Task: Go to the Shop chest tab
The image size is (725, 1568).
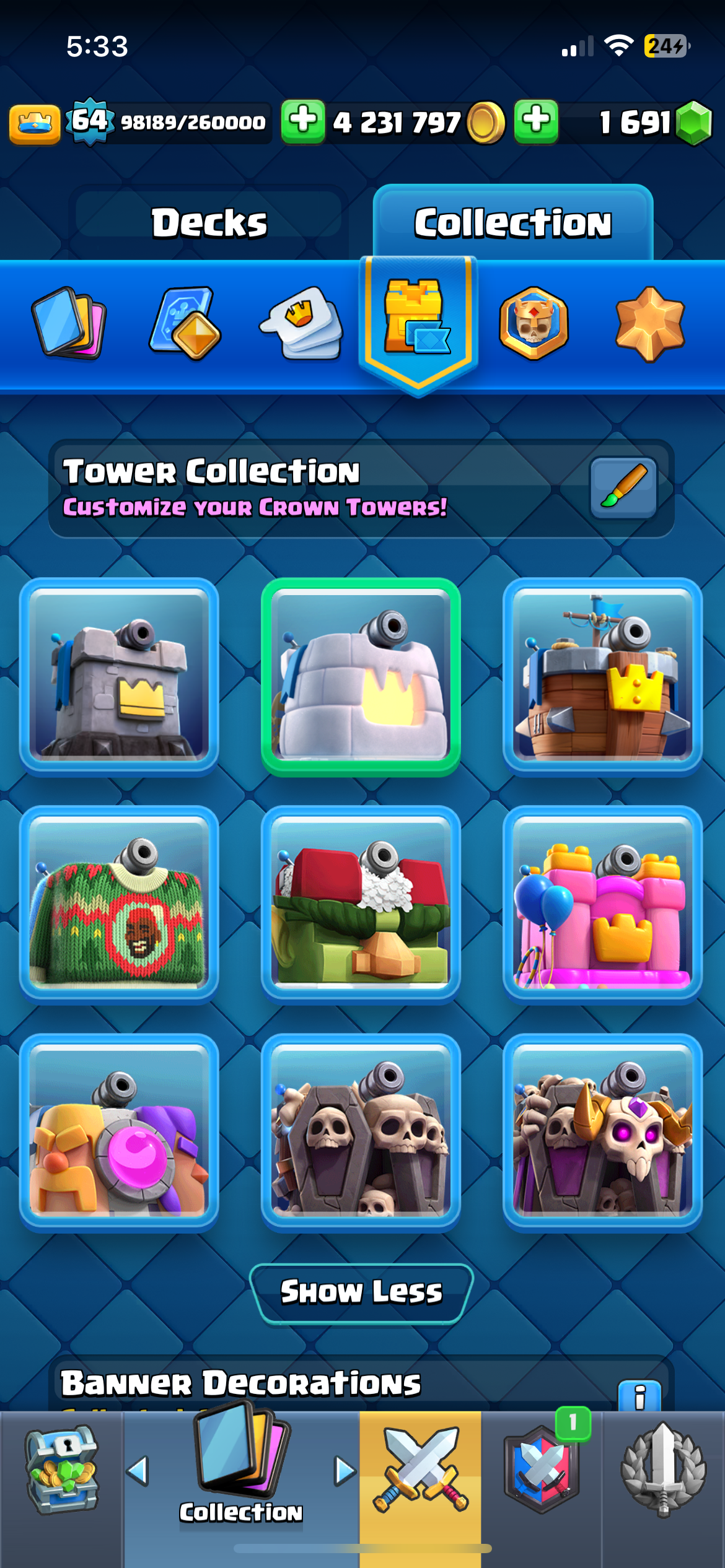Action: (x=61, y=1471)
